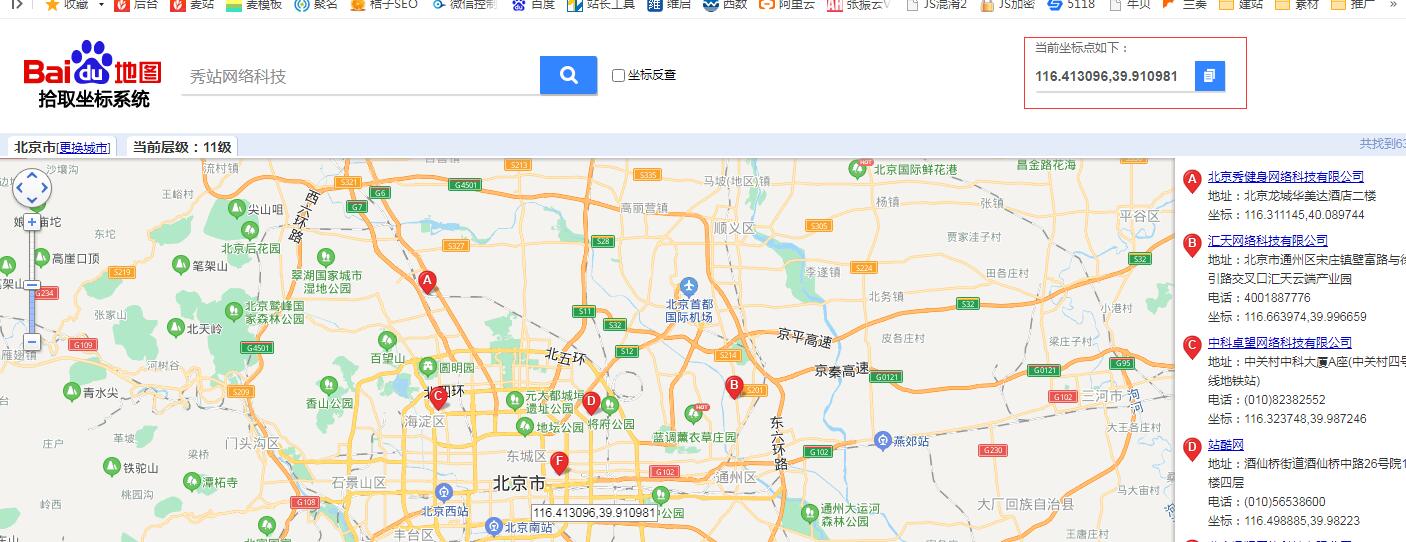Copy the current coordinates
Viewport: 1406px width, 542px height.
pos(1210,76)
